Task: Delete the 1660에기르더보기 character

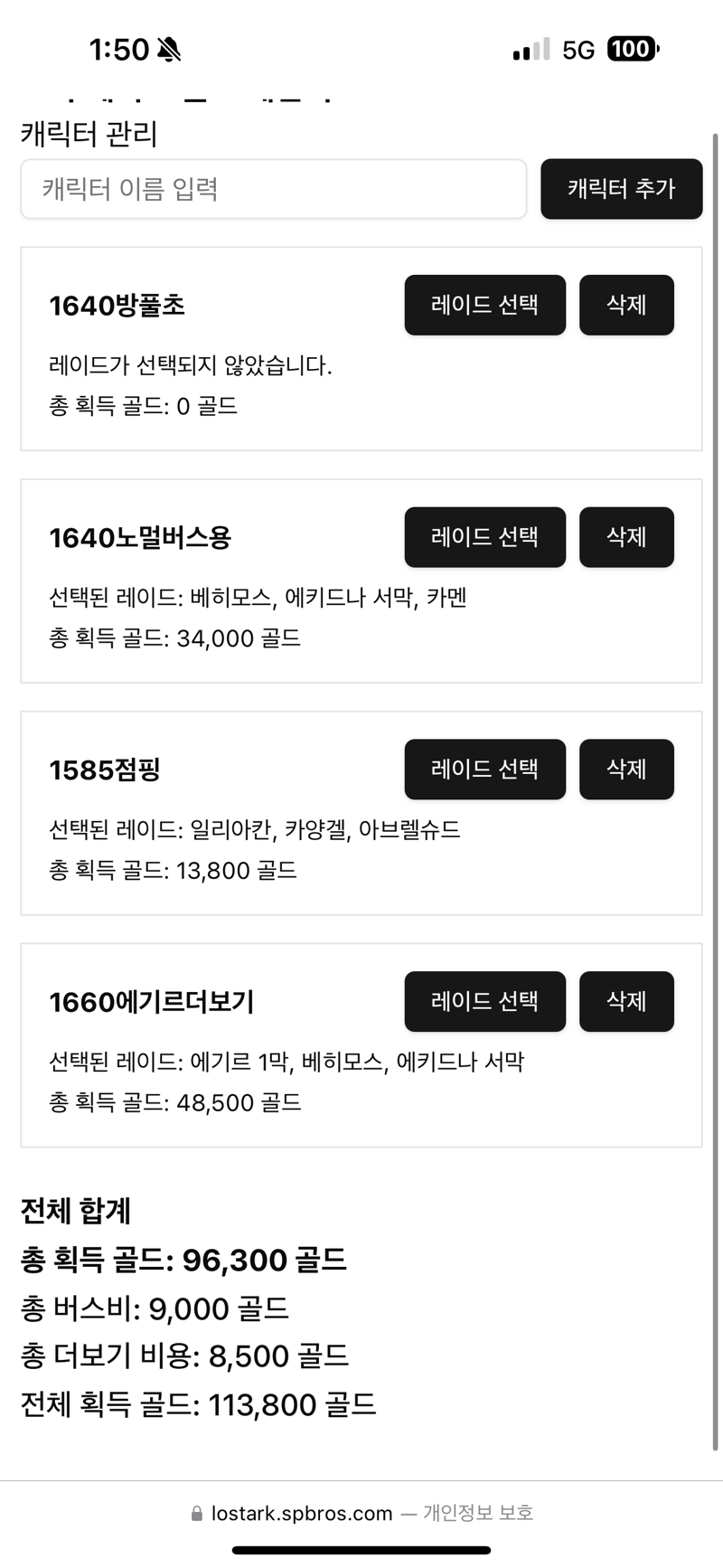Action: 626,1001
